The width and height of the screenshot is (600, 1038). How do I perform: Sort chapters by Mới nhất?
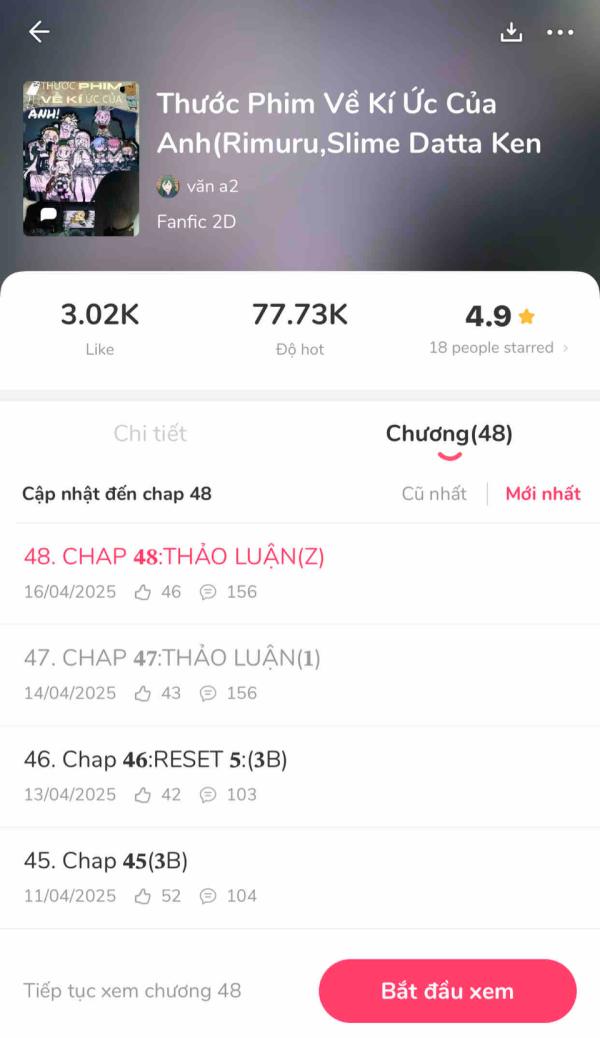[542, 493]
